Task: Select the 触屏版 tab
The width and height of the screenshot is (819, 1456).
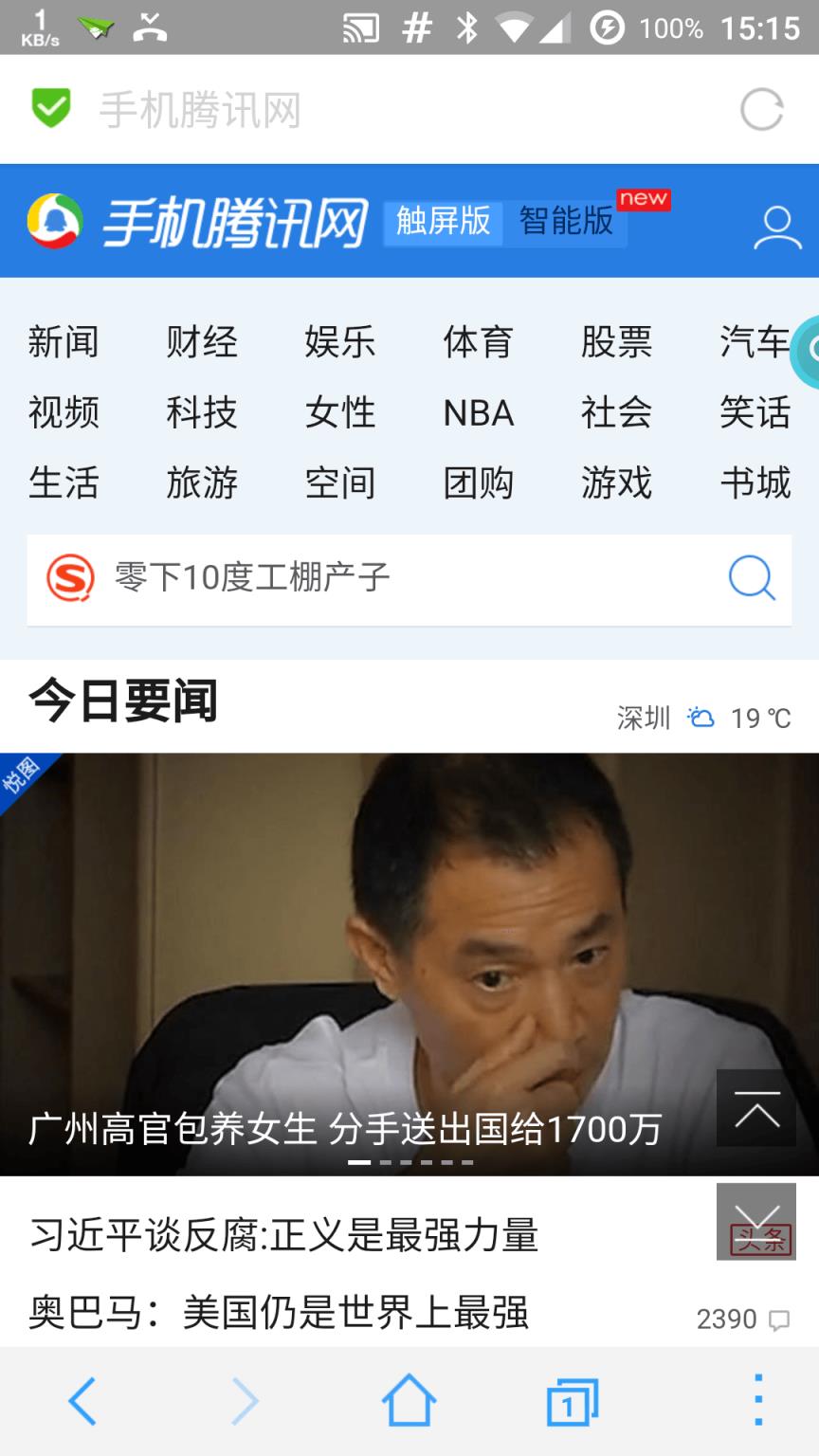Action: point(444,224)
